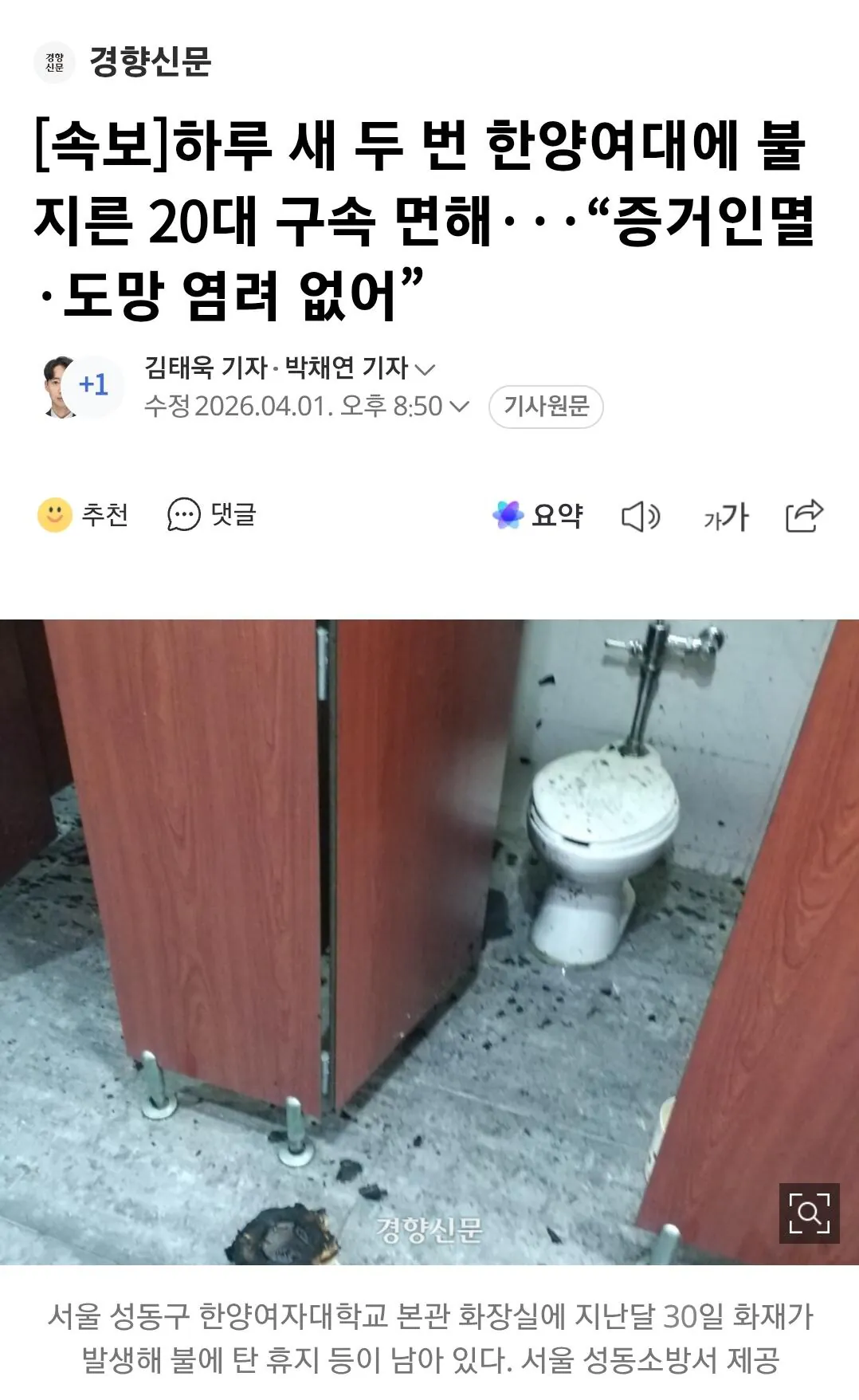The image size is (859, 1400).
Task: Expand the edited date details
Action: point(460,407)
